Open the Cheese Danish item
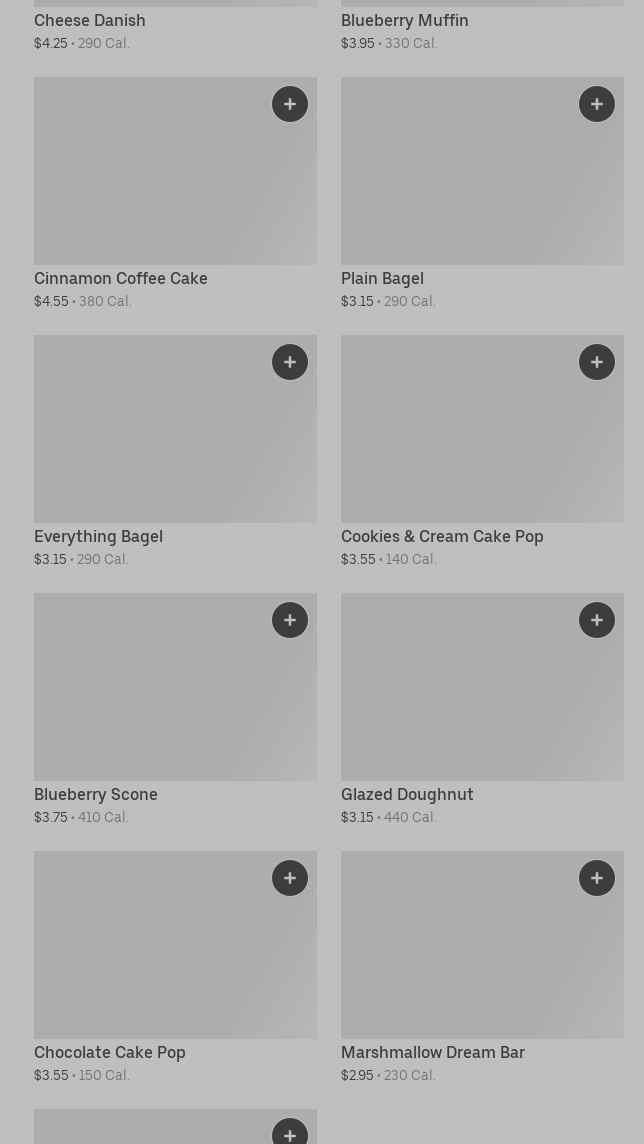This screenshot has height=1144, width=644. [90, 20]
